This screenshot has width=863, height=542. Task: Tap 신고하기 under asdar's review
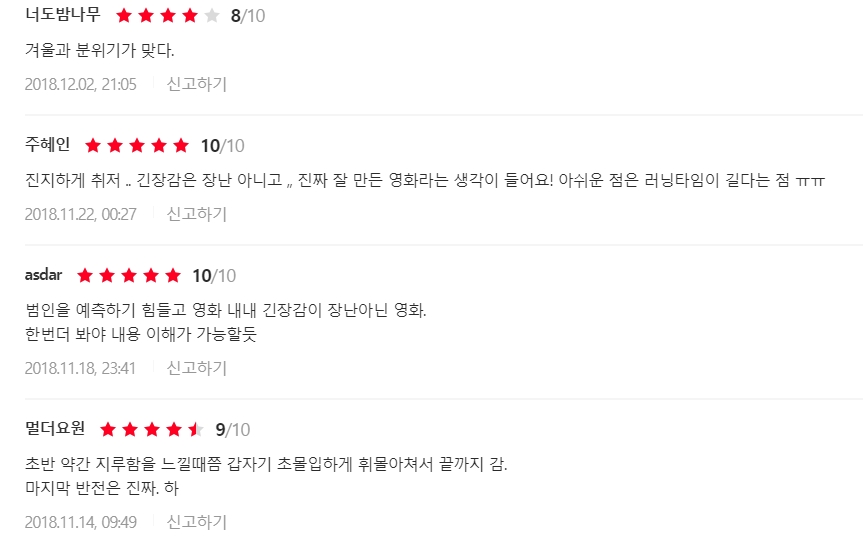click(196, 368)
